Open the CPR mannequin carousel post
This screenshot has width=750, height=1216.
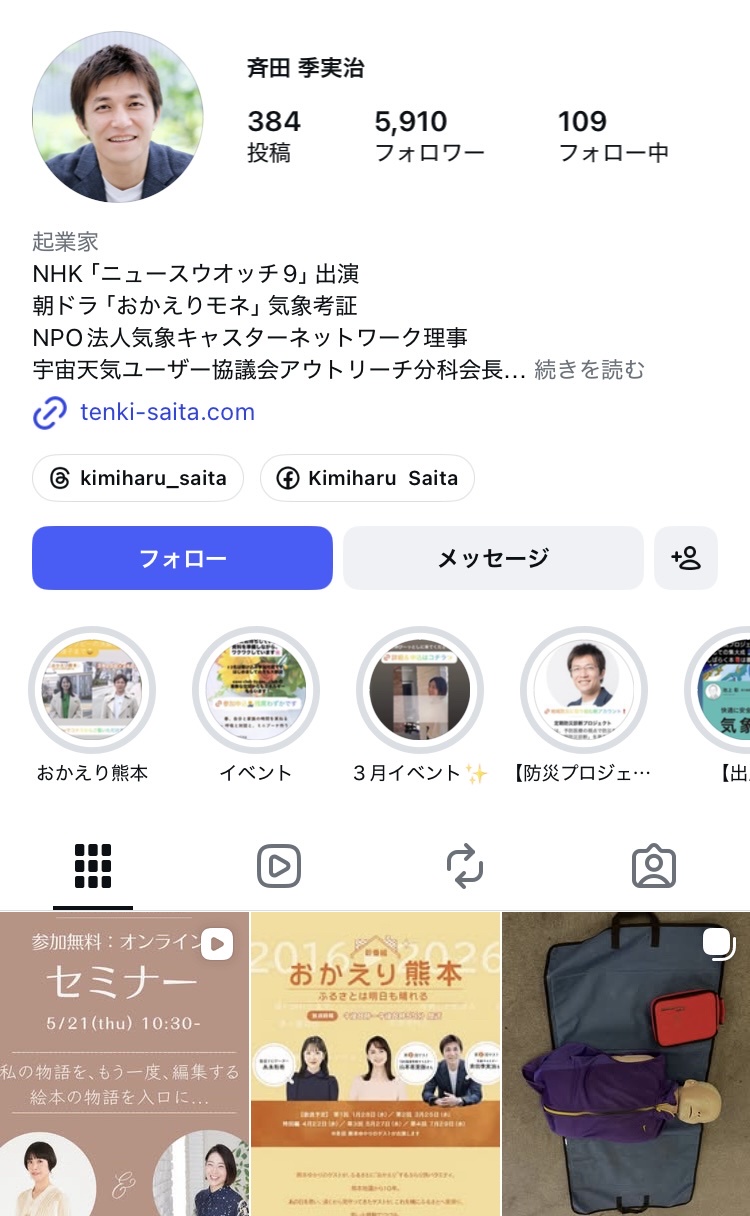[x=626, y=1064]
